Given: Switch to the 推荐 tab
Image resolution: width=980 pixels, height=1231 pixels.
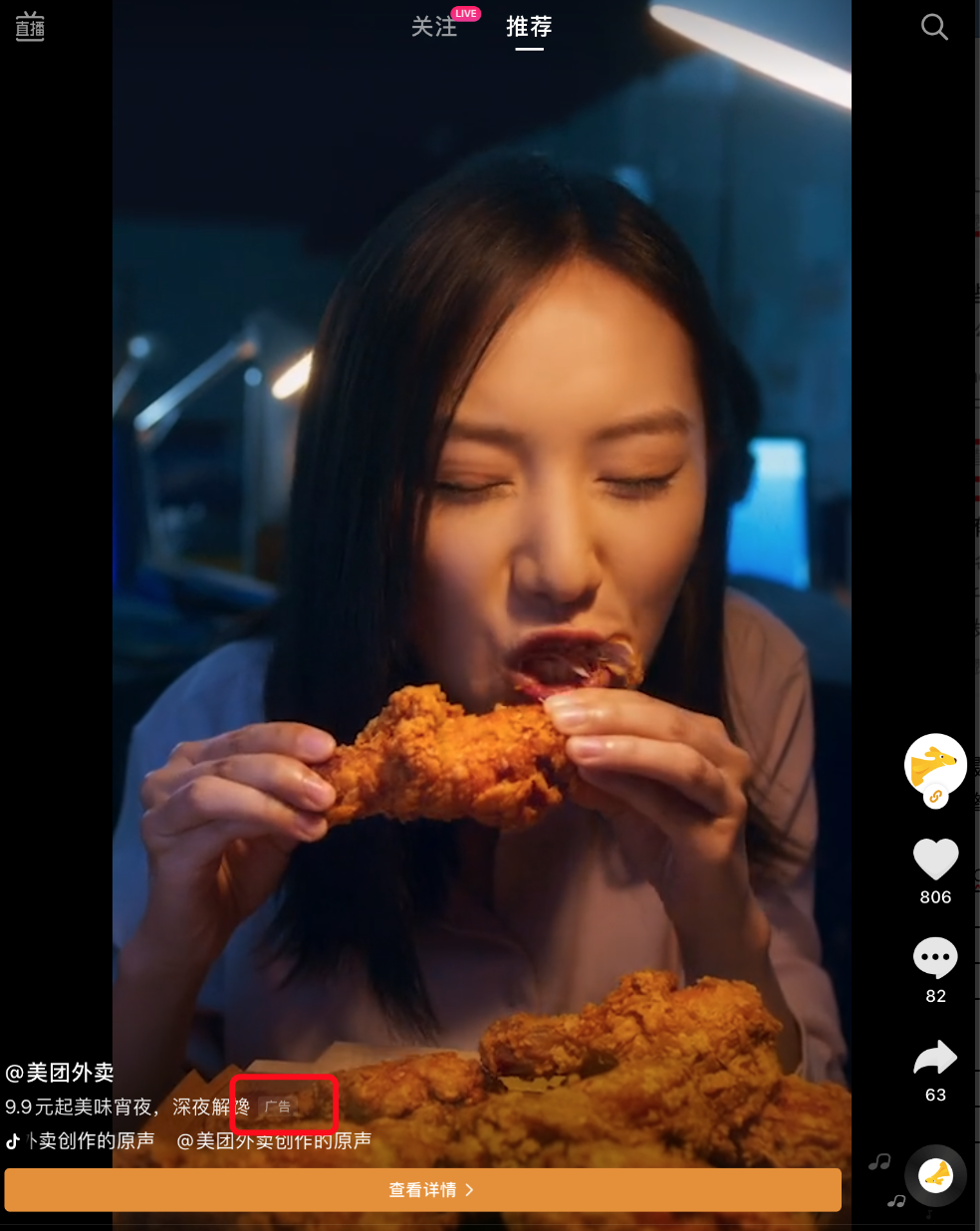Looking at the screenshot, I should [x=529, y=27].
